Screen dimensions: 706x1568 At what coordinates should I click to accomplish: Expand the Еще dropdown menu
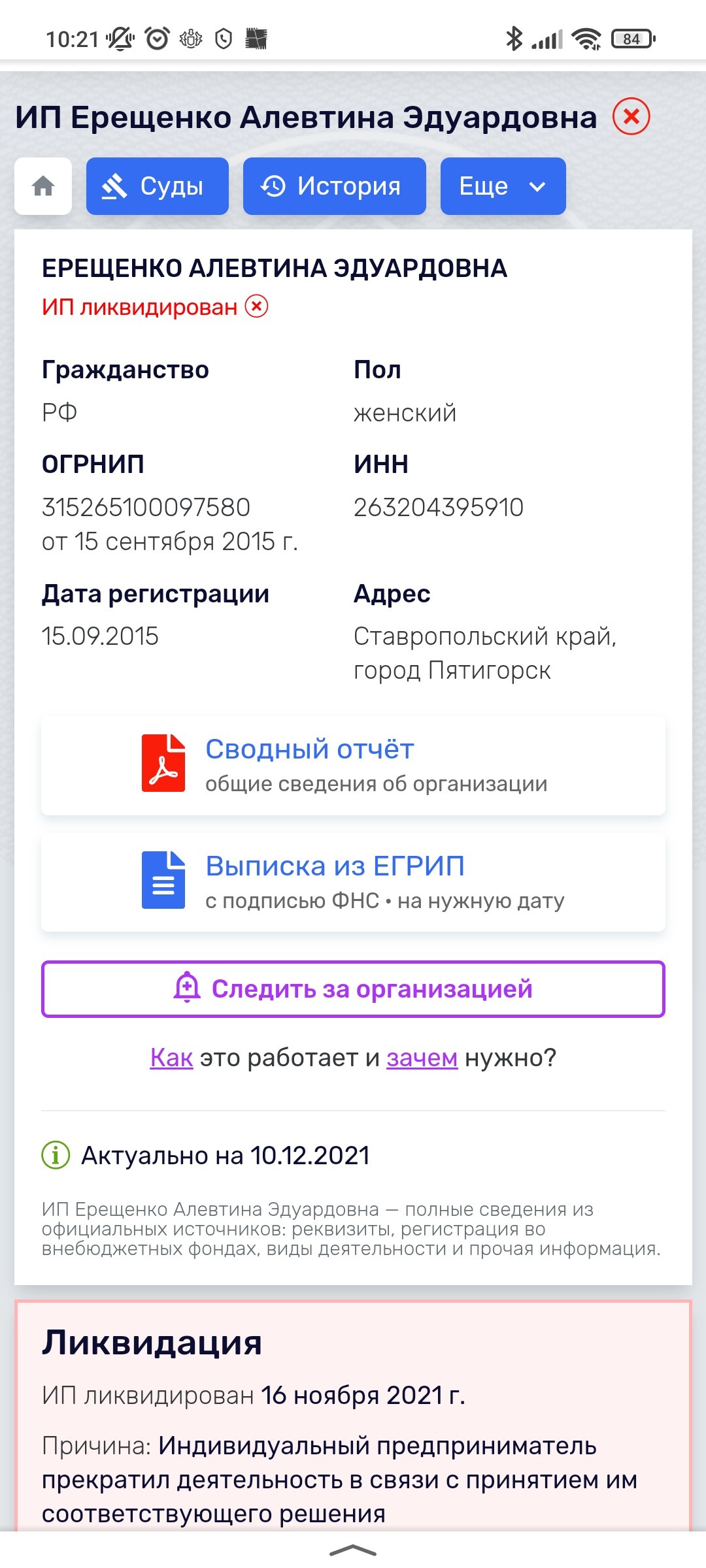tap(503, 186)
